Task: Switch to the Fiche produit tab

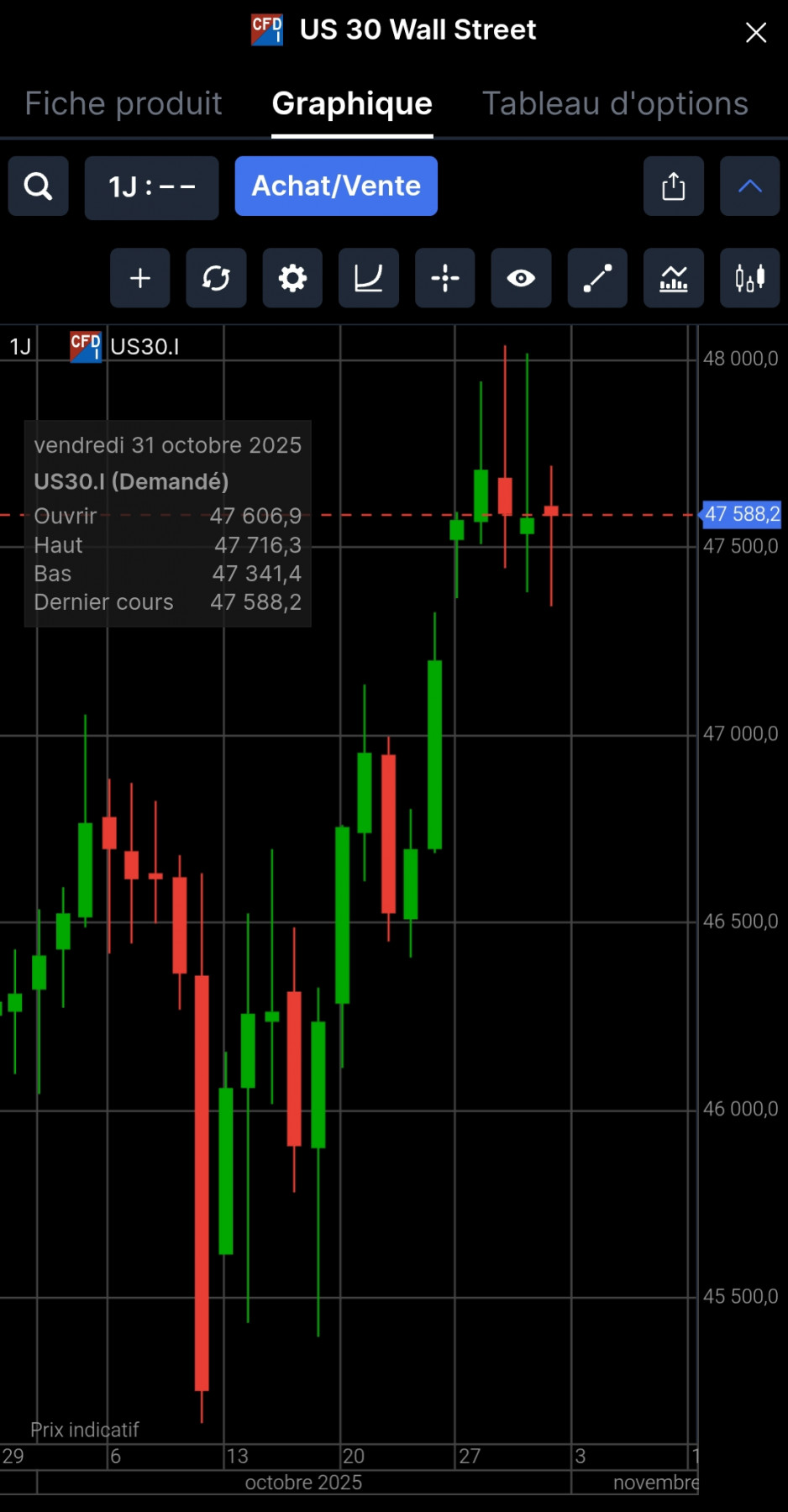Action: pyautogui.click(x=123, y=103)
